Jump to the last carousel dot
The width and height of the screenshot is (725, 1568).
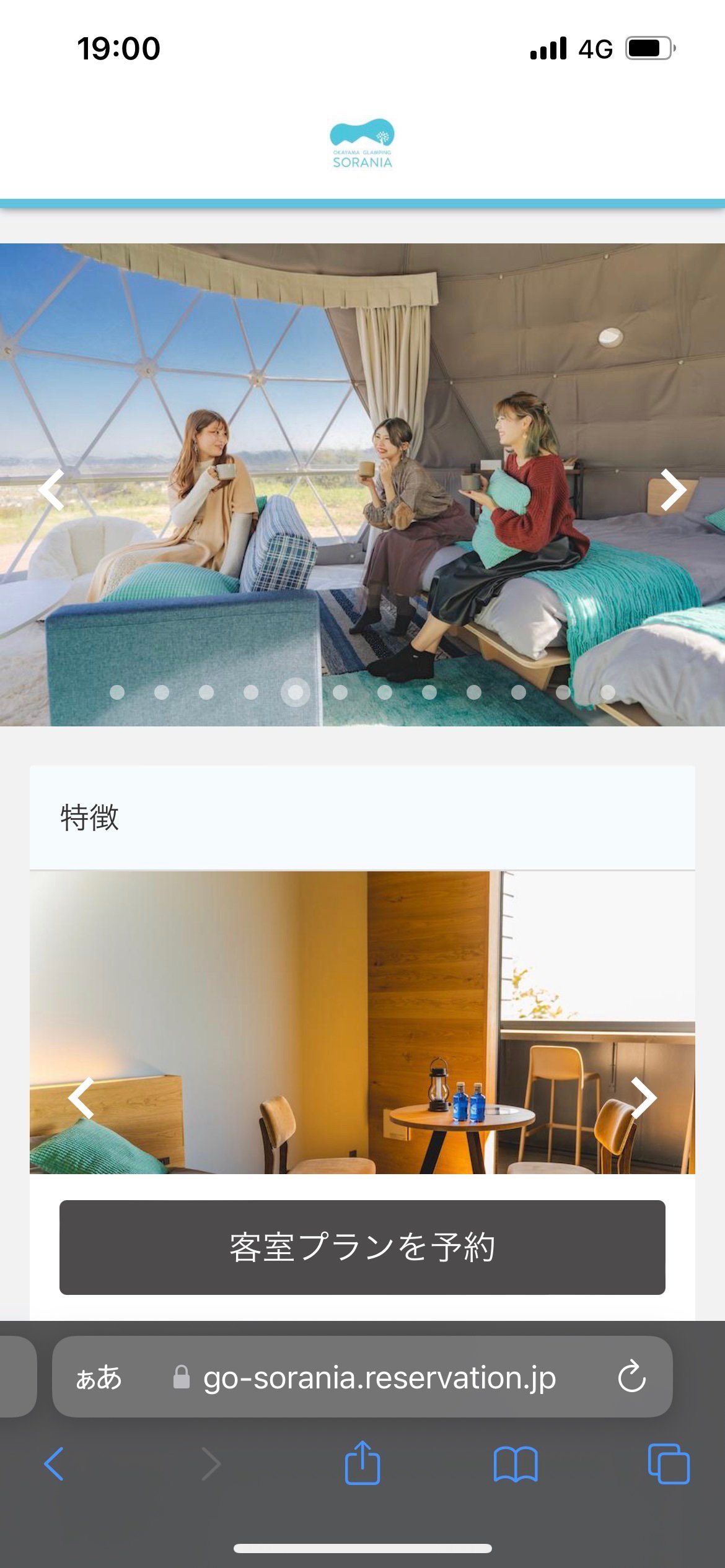(x=608, y=692)
